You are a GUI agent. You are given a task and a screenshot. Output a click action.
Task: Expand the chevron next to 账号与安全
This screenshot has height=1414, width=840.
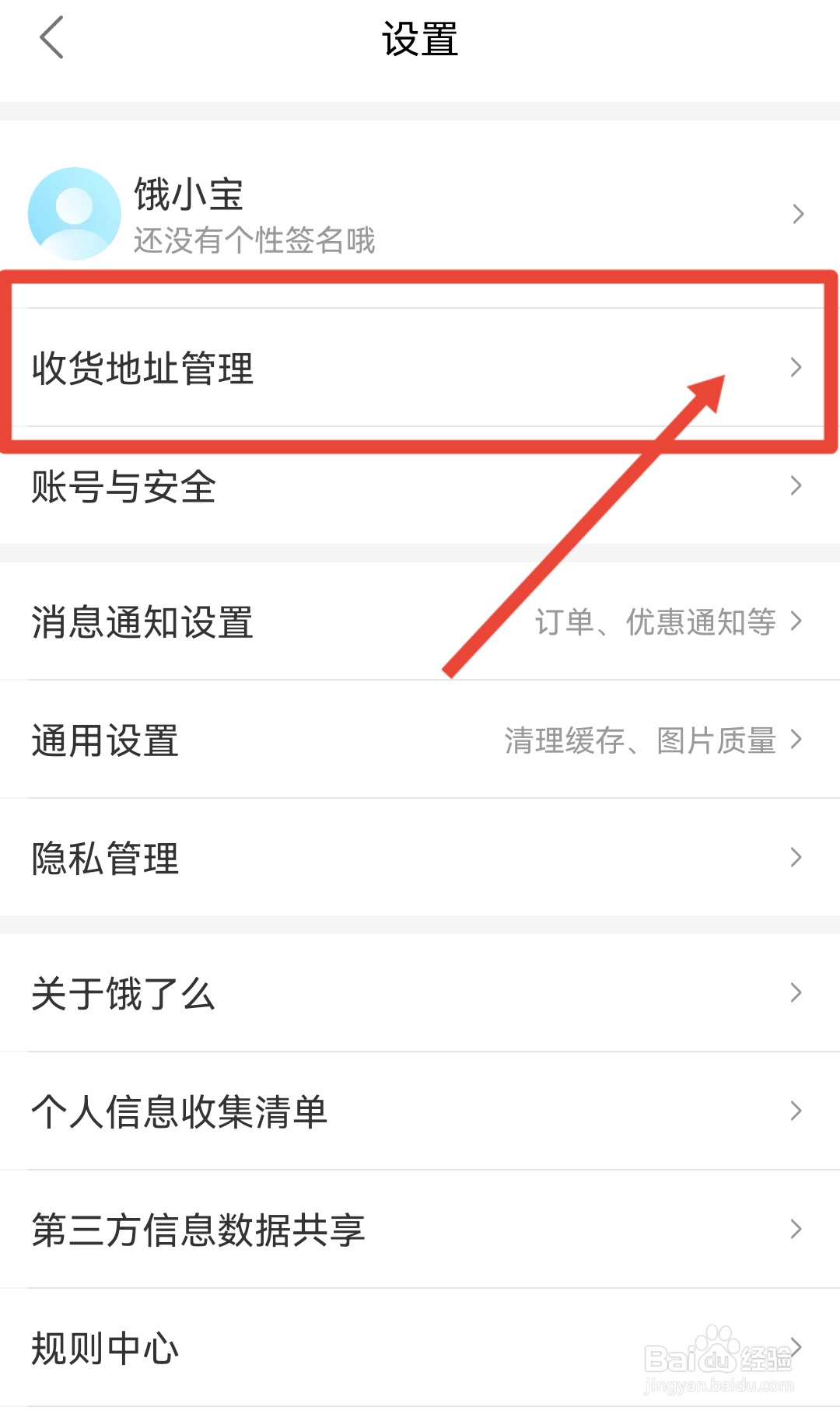point(796,485)
